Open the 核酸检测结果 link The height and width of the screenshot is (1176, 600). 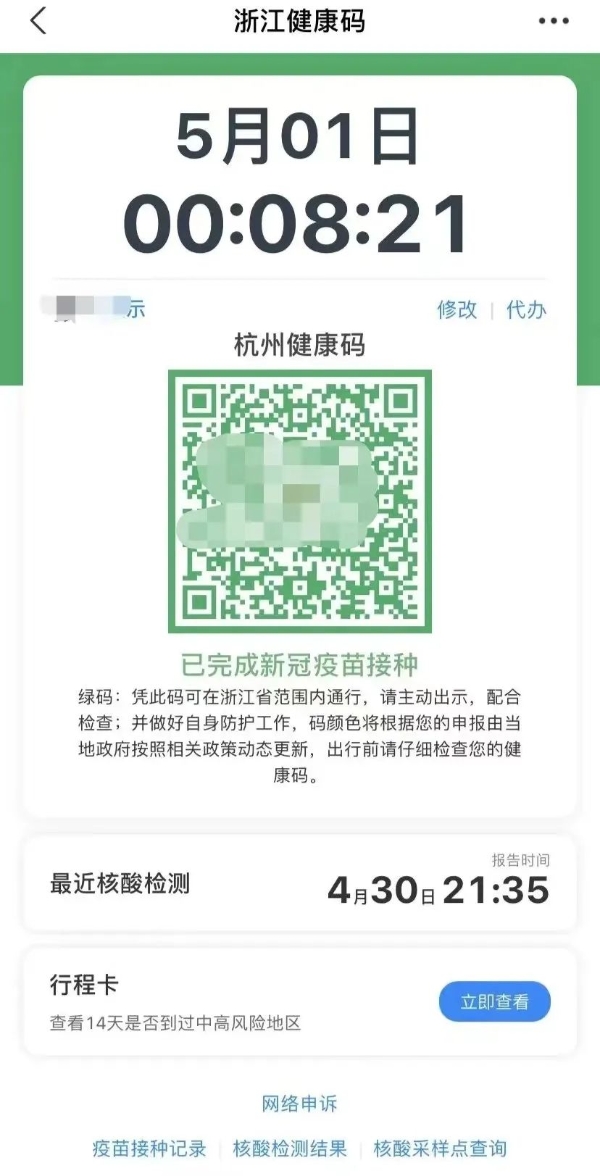tap(290, 1149)
